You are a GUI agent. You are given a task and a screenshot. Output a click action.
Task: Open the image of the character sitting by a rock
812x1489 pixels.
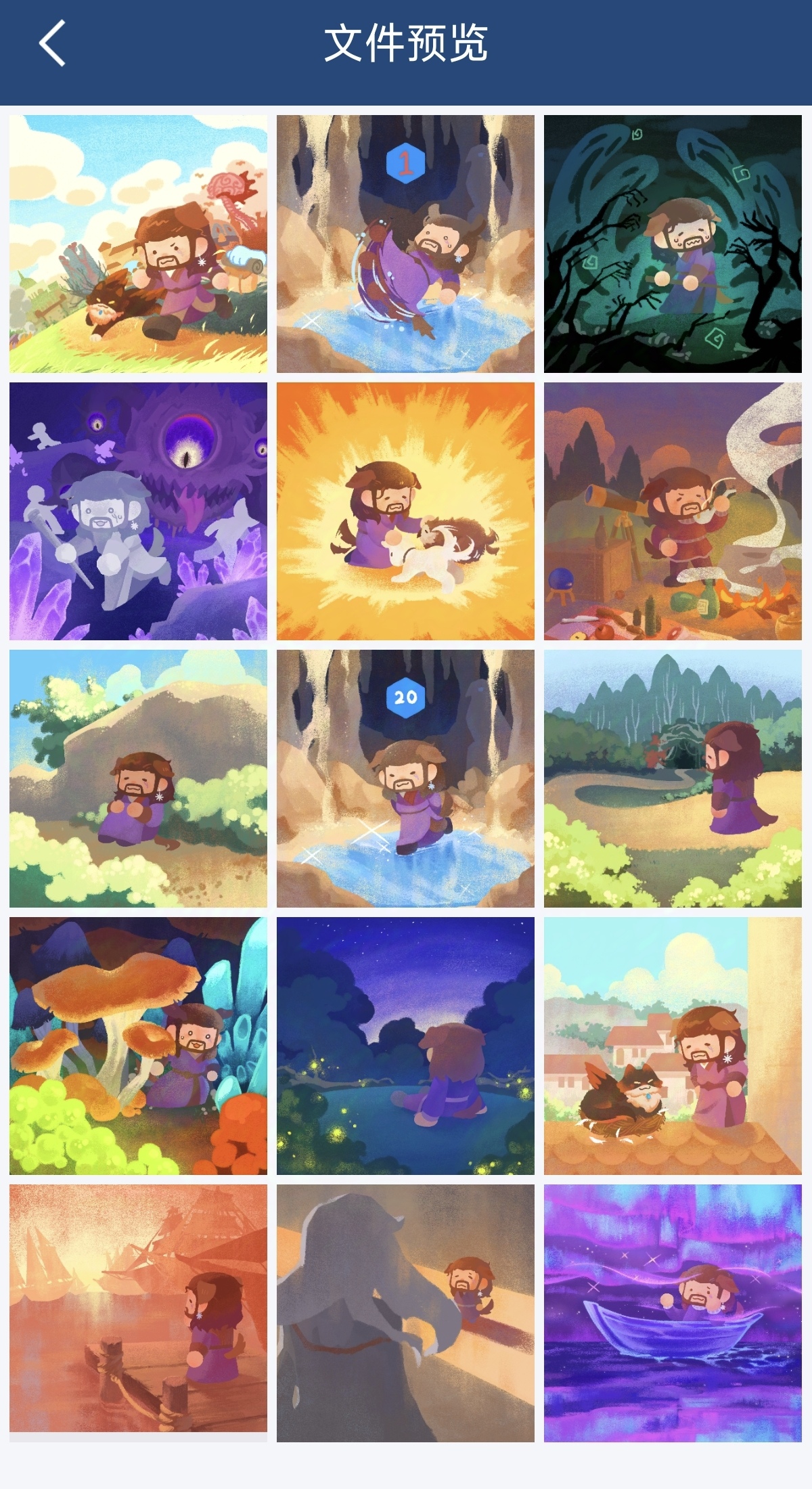(138, 778)
